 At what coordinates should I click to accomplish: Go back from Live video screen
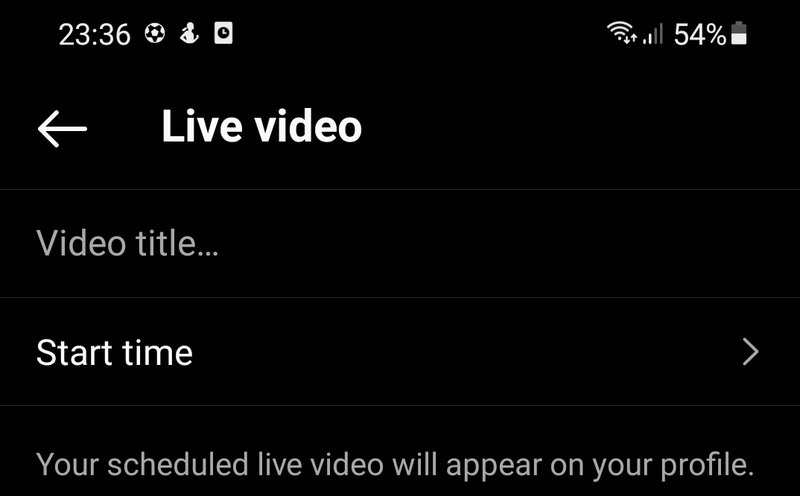tap(62, 128)
